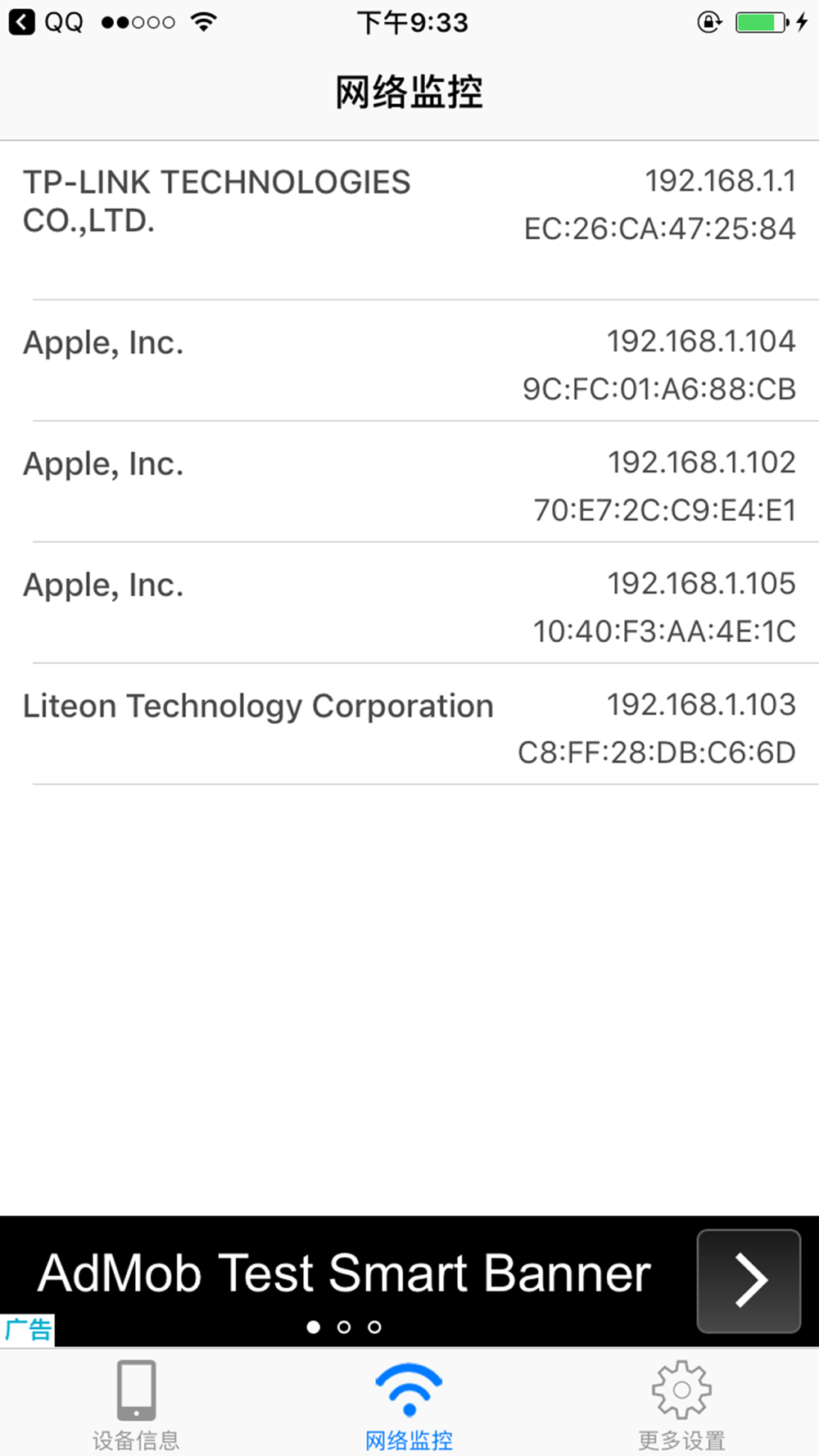Tap the Apple device at 192.168.1.105
This screenshot has height=1456, width=819.
click(409, 604)
